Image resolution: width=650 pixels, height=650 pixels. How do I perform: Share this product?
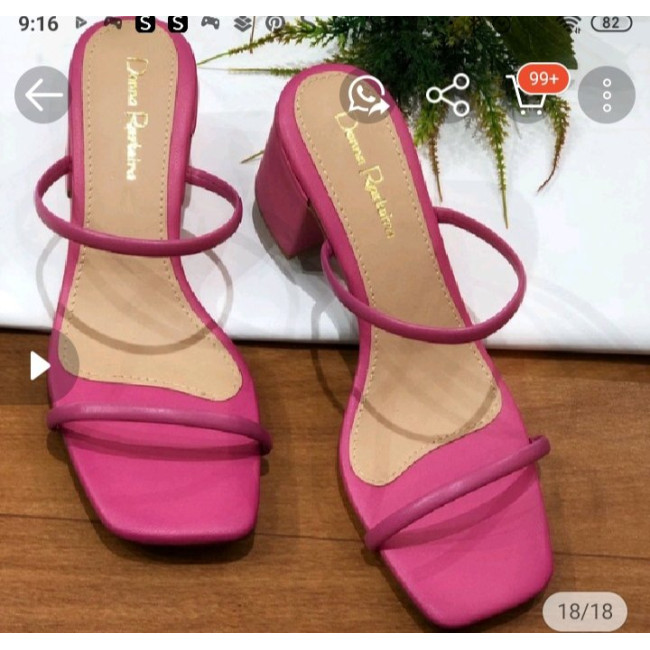pyautogui.click(x=447, y=96)
